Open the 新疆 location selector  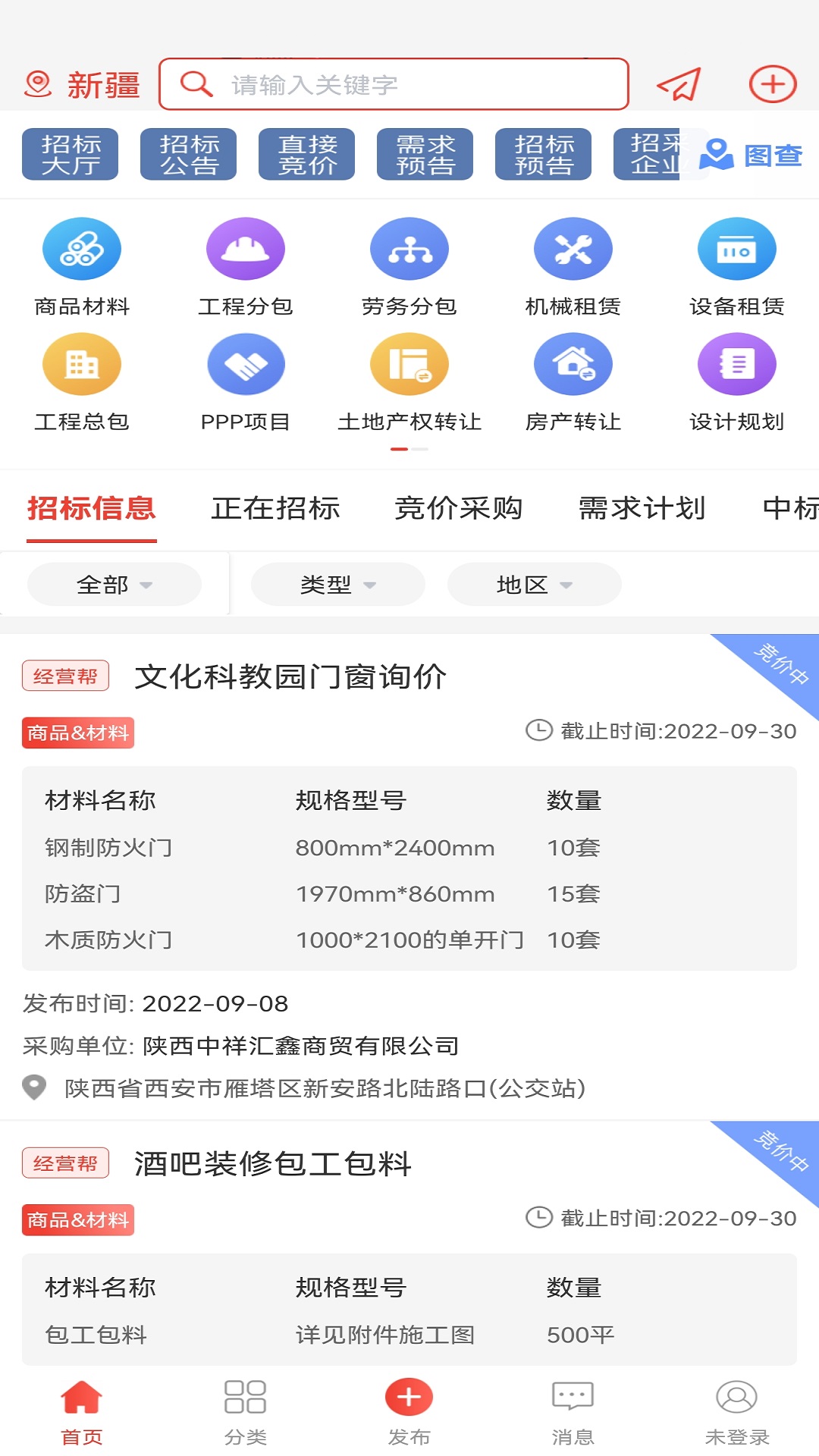pos(83,85)
